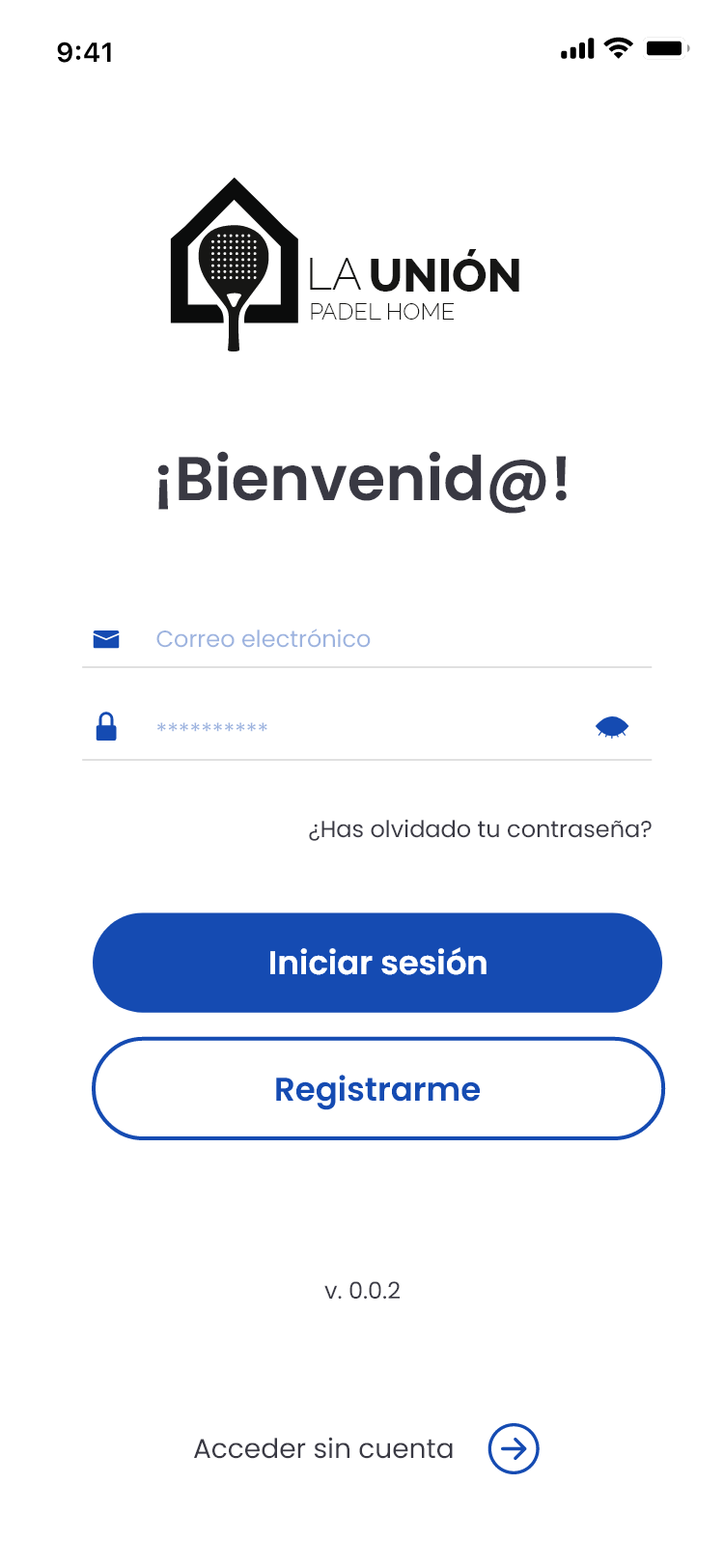Select the Registrarme button

coord(377,1089)
